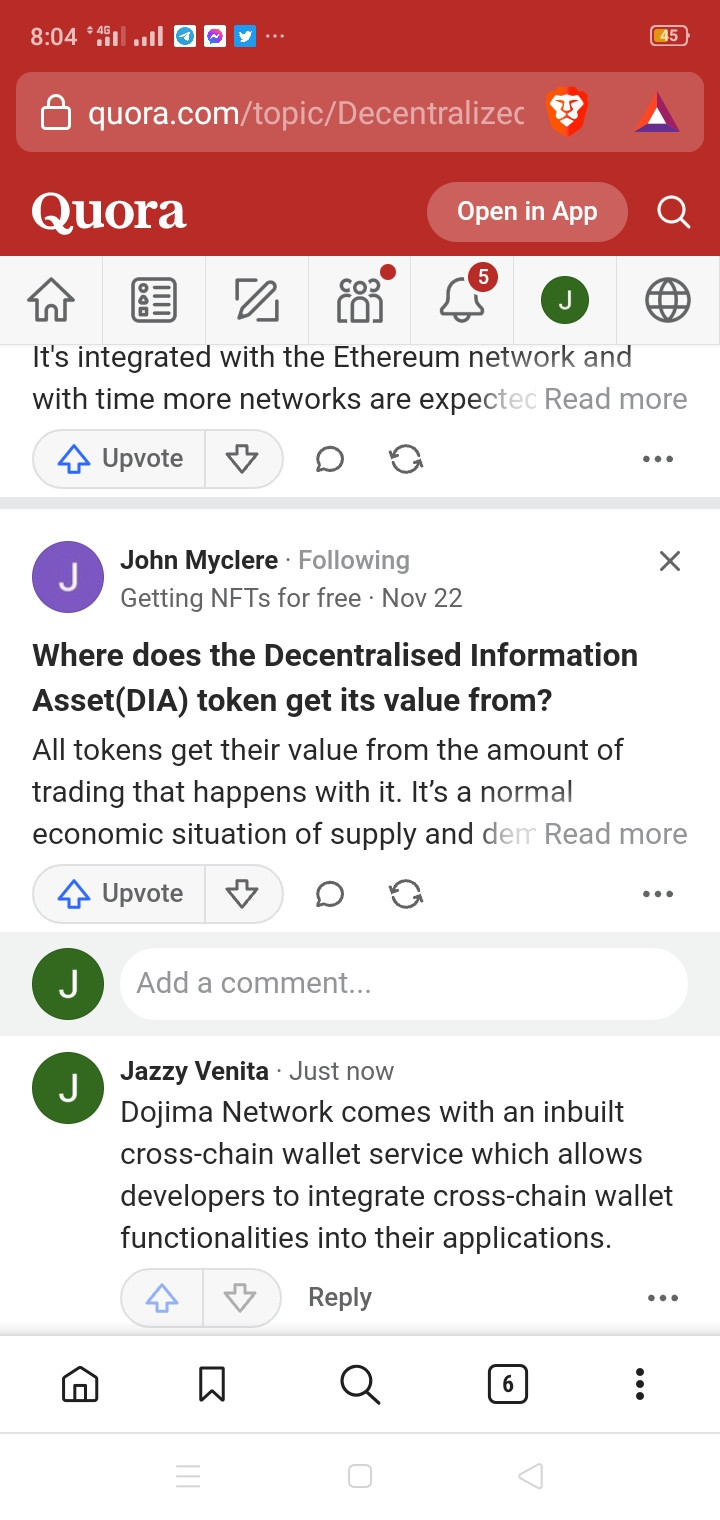Open Brave Shields lion icon

(x=566, y=112)
